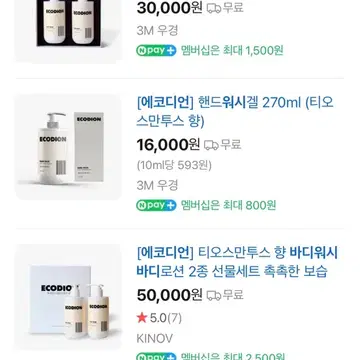
Task: Open the 핸드워시겔 270ml product title link
Action: [235, 113]
